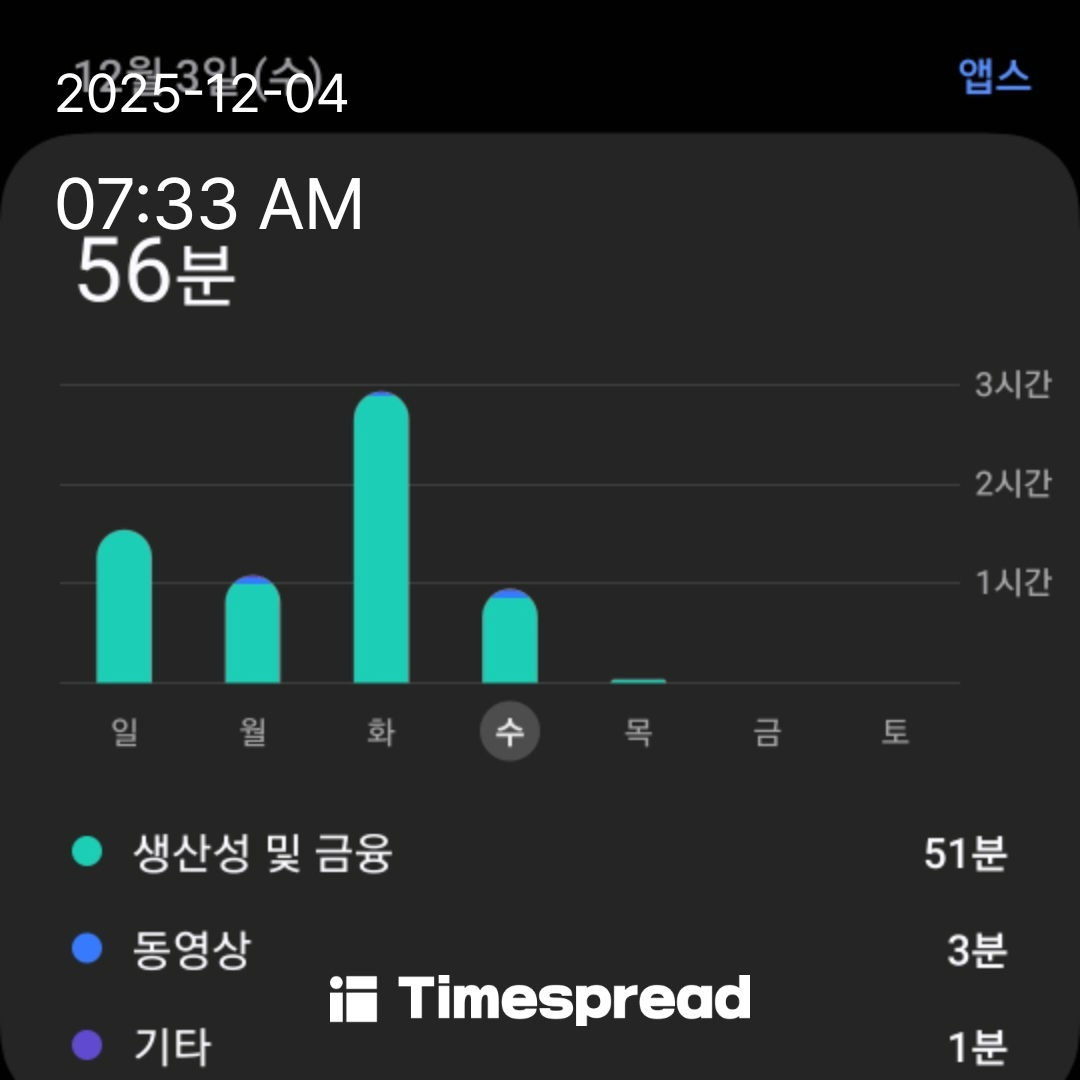Image resolution: width=1080 pixels, height=1080 pixels.
Task: Switch to the 앱스 view
Action: pyautogui.click(x=994, y=77)
